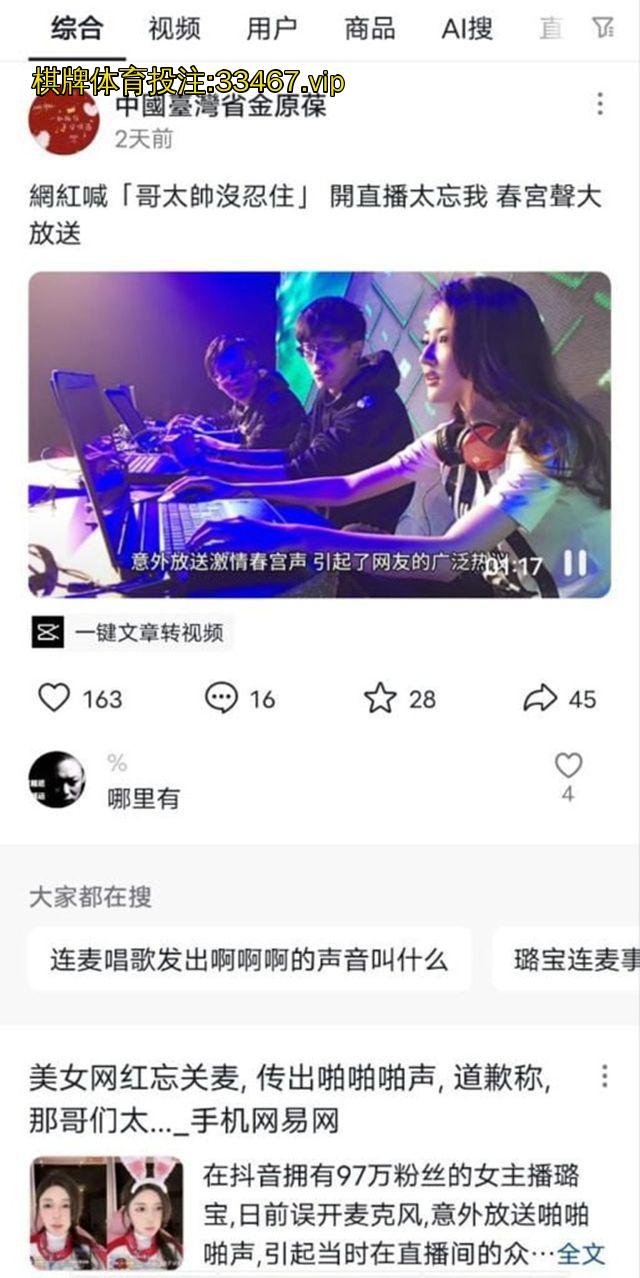The height and width of the screenshot is (1278, 640).
Task: Open 中國臺灣省金原保 profile avatar
Action: click(x=64, y=120)
